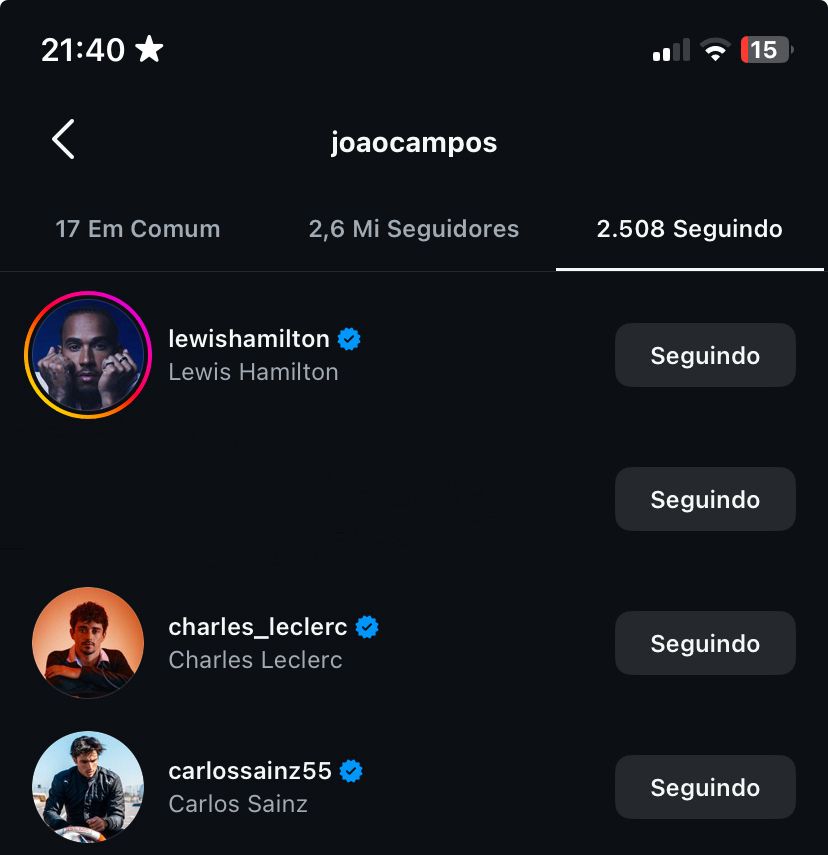Screen dimensions: 828x855
Task: Switch to the 17 Em Comum tab
Action: tap(138, 229)
